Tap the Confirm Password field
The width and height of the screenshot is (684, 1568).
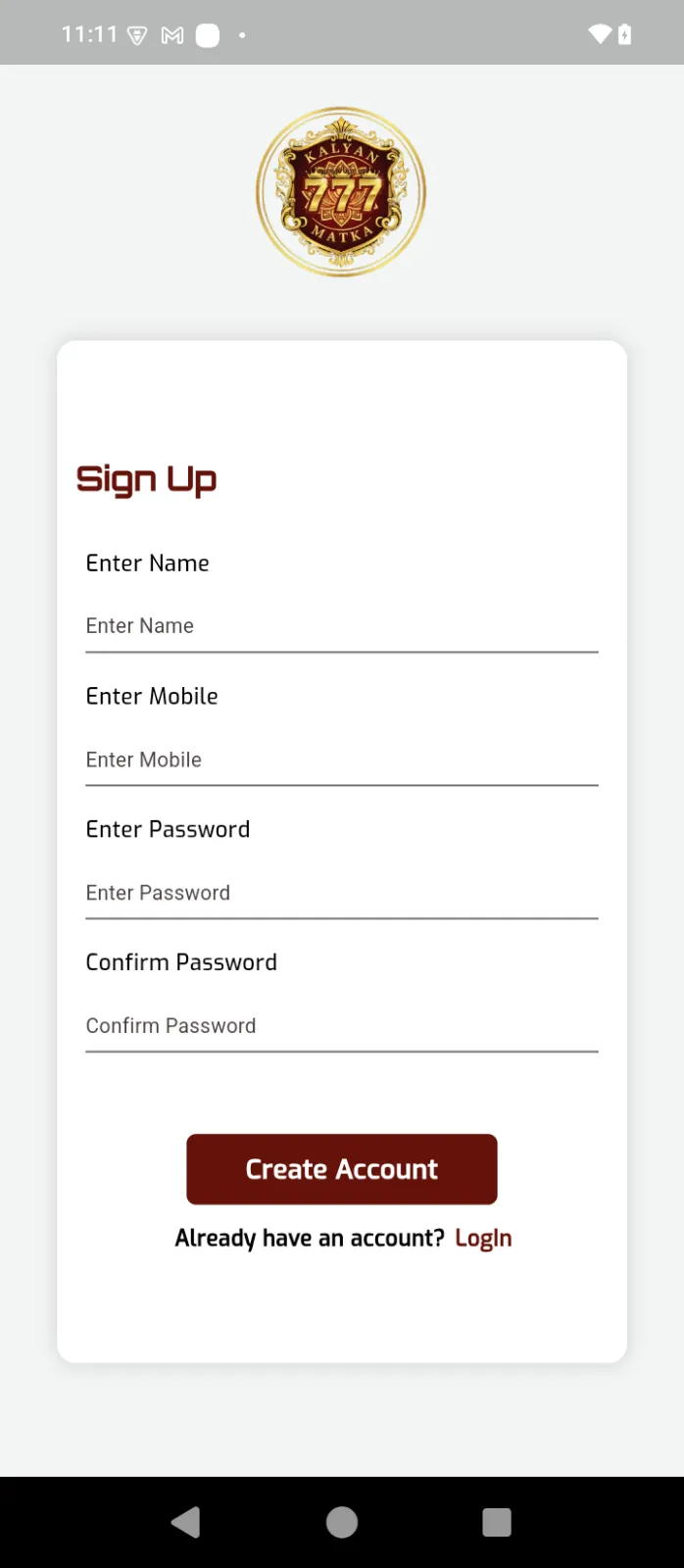pyautogui.click(x=341, y=1026)
